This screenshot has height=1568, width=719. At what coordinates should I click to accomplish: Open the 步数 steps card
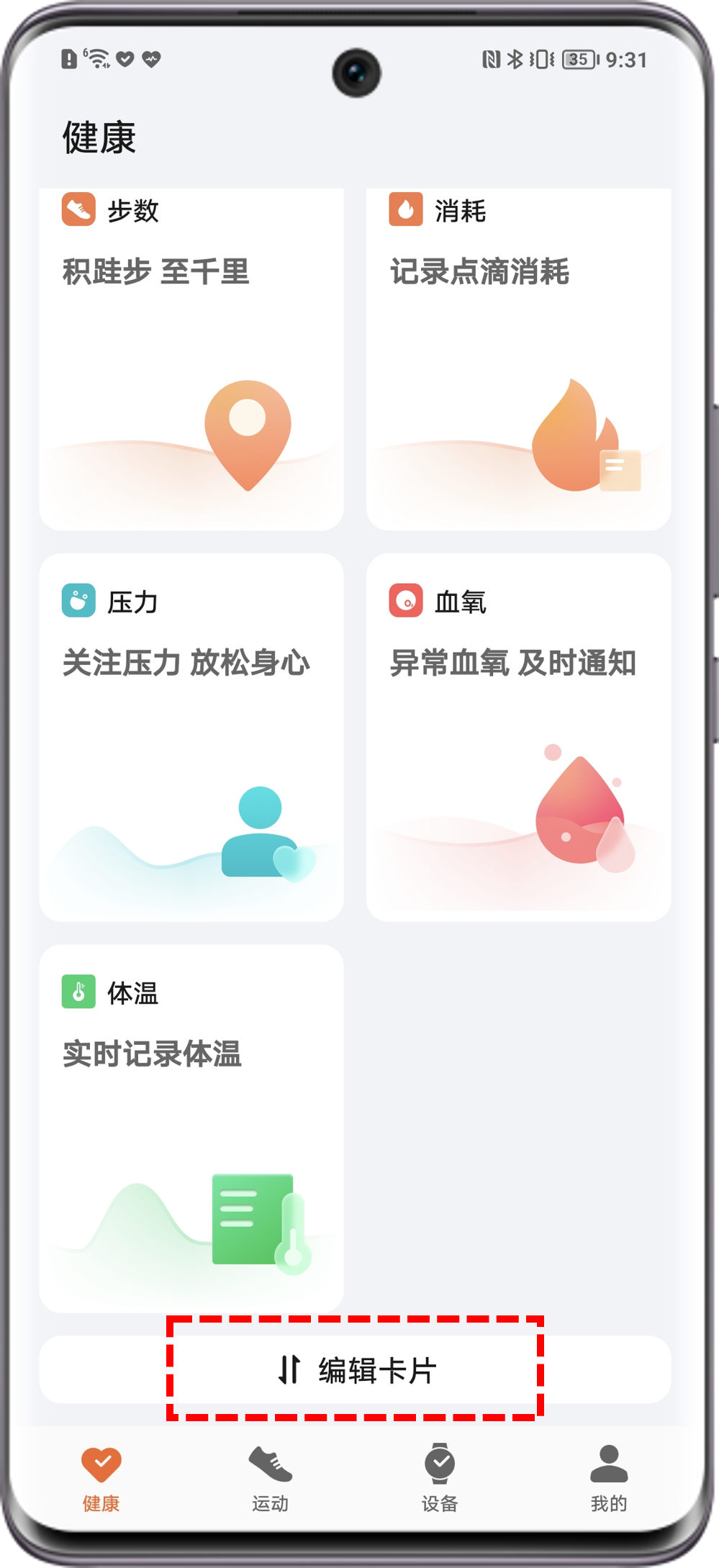(x=191, y=358)
